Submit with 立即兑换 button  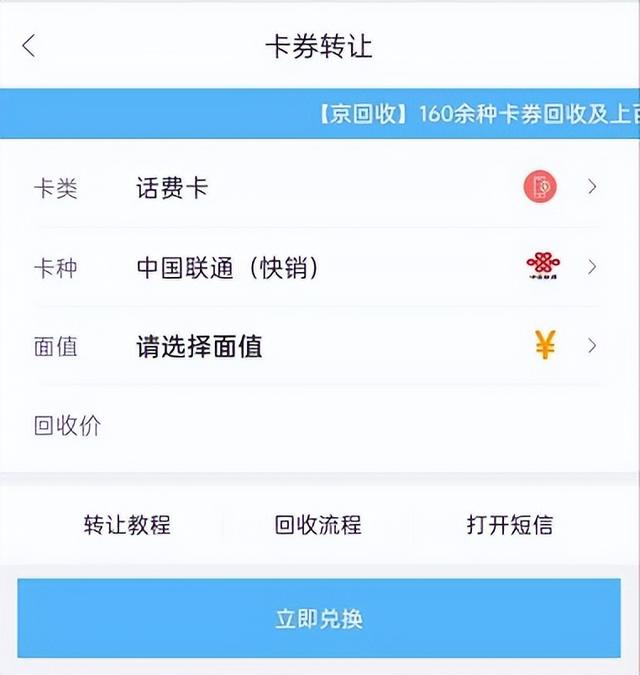(319, 618)
